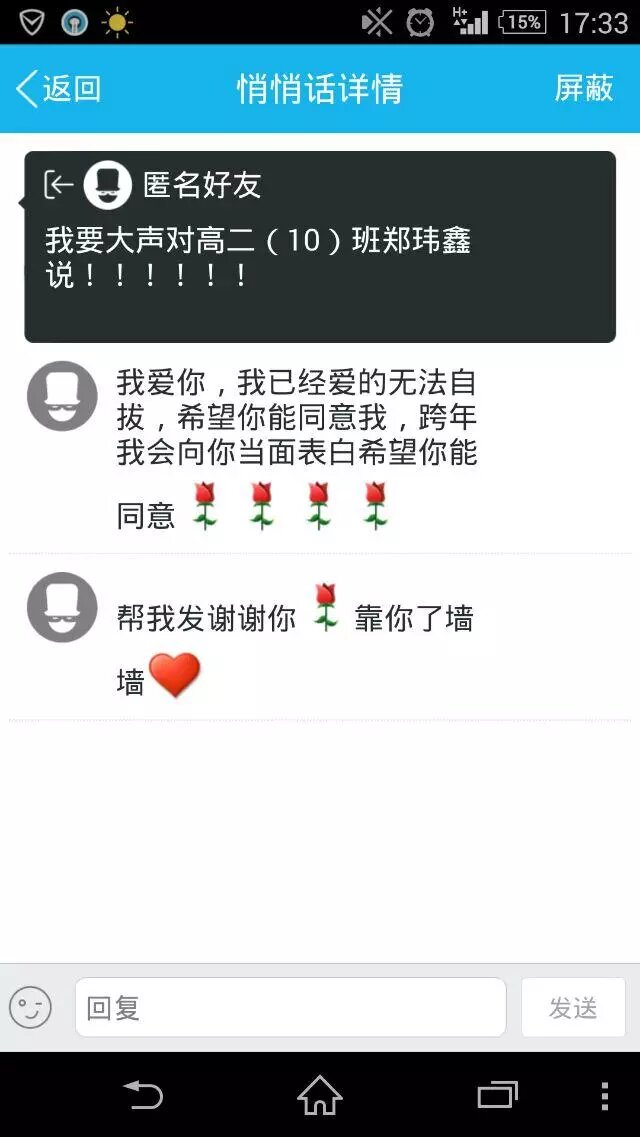Open the recent apps overview
Viewport: 640px width, 1137px height.
[497, 1096]
